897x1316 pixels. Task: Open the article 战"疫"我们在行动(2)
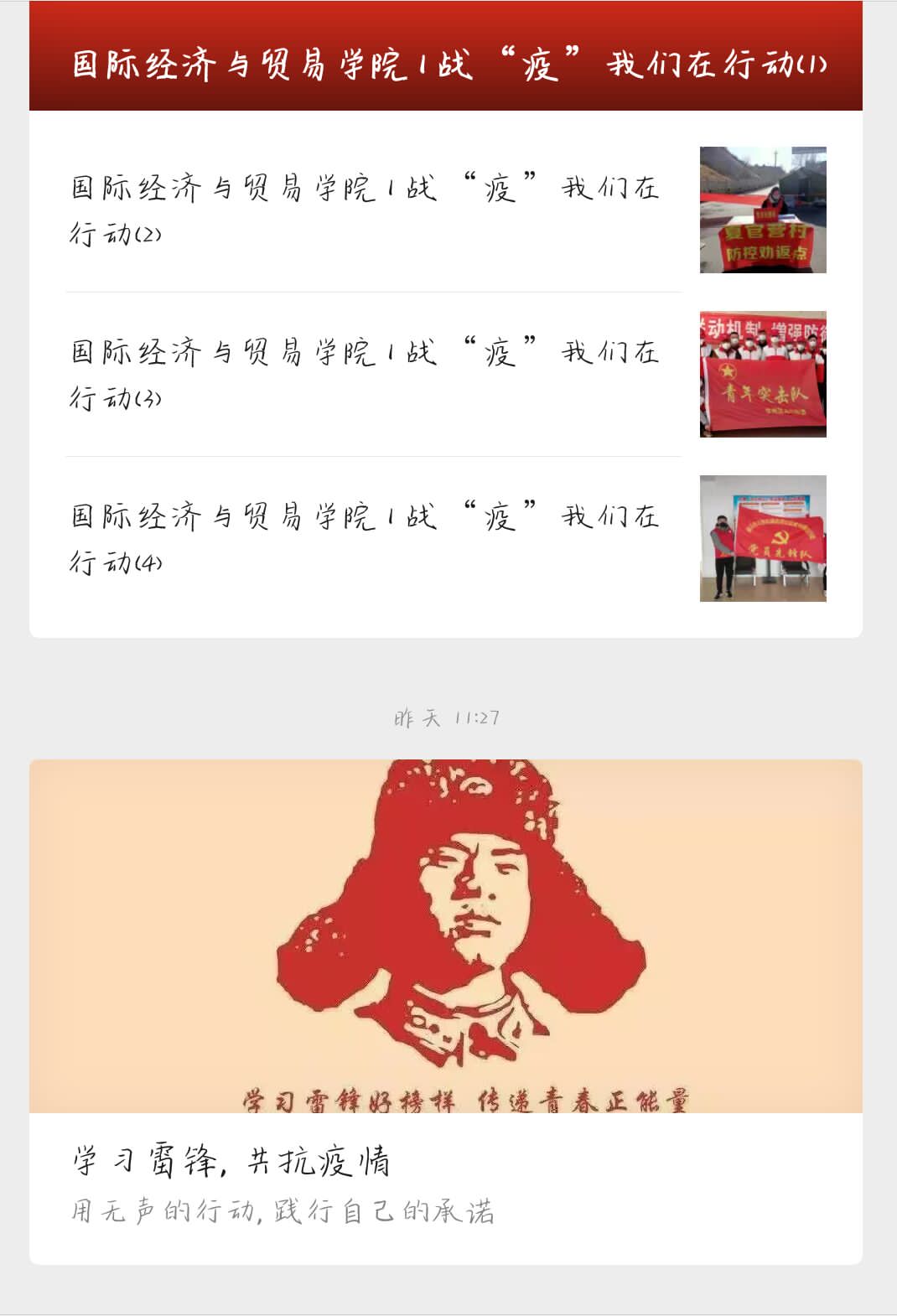[x=365, y=210]
